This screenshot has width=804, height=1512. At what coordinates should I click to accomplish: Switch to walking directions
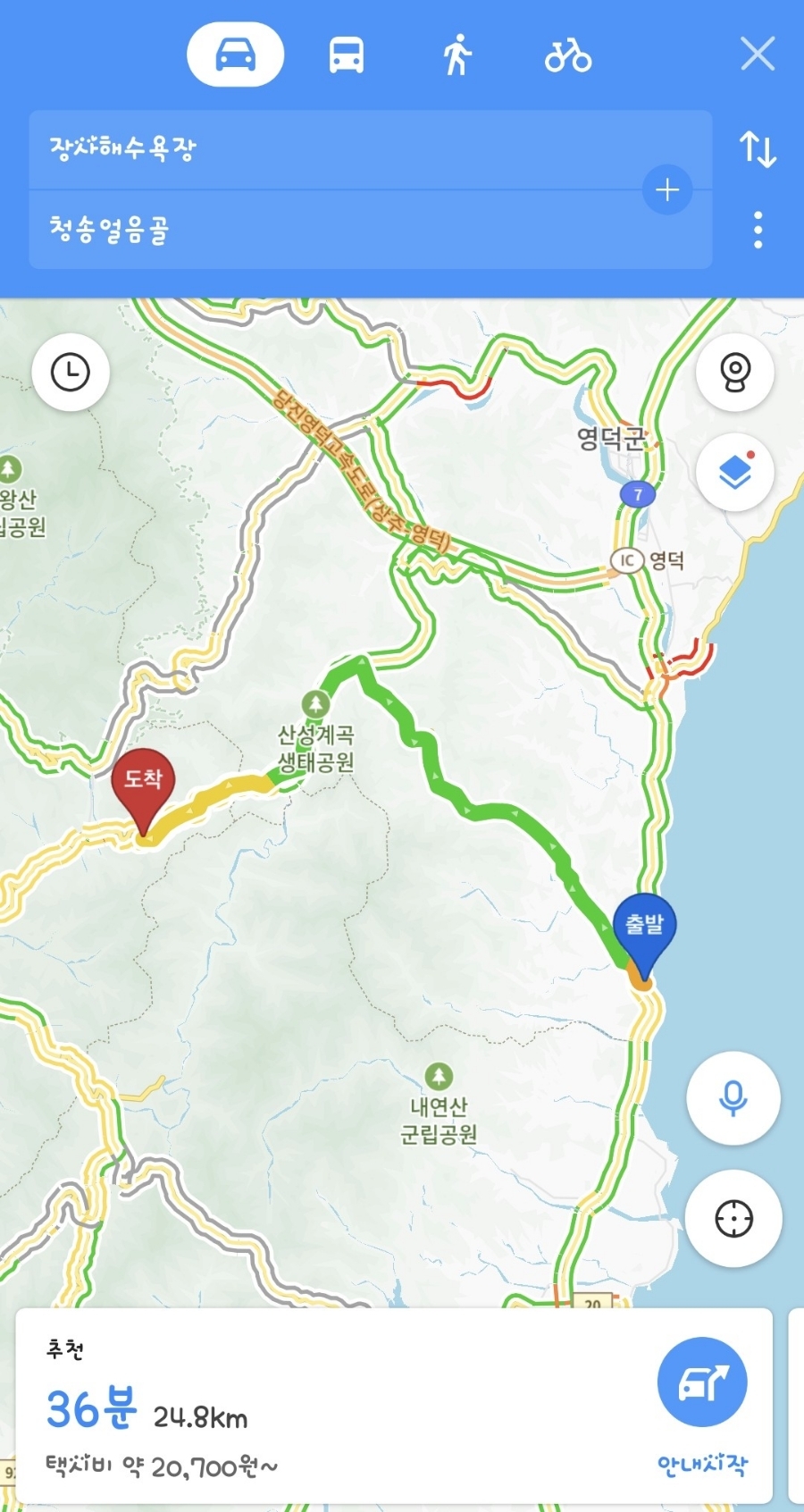[457, 55]
